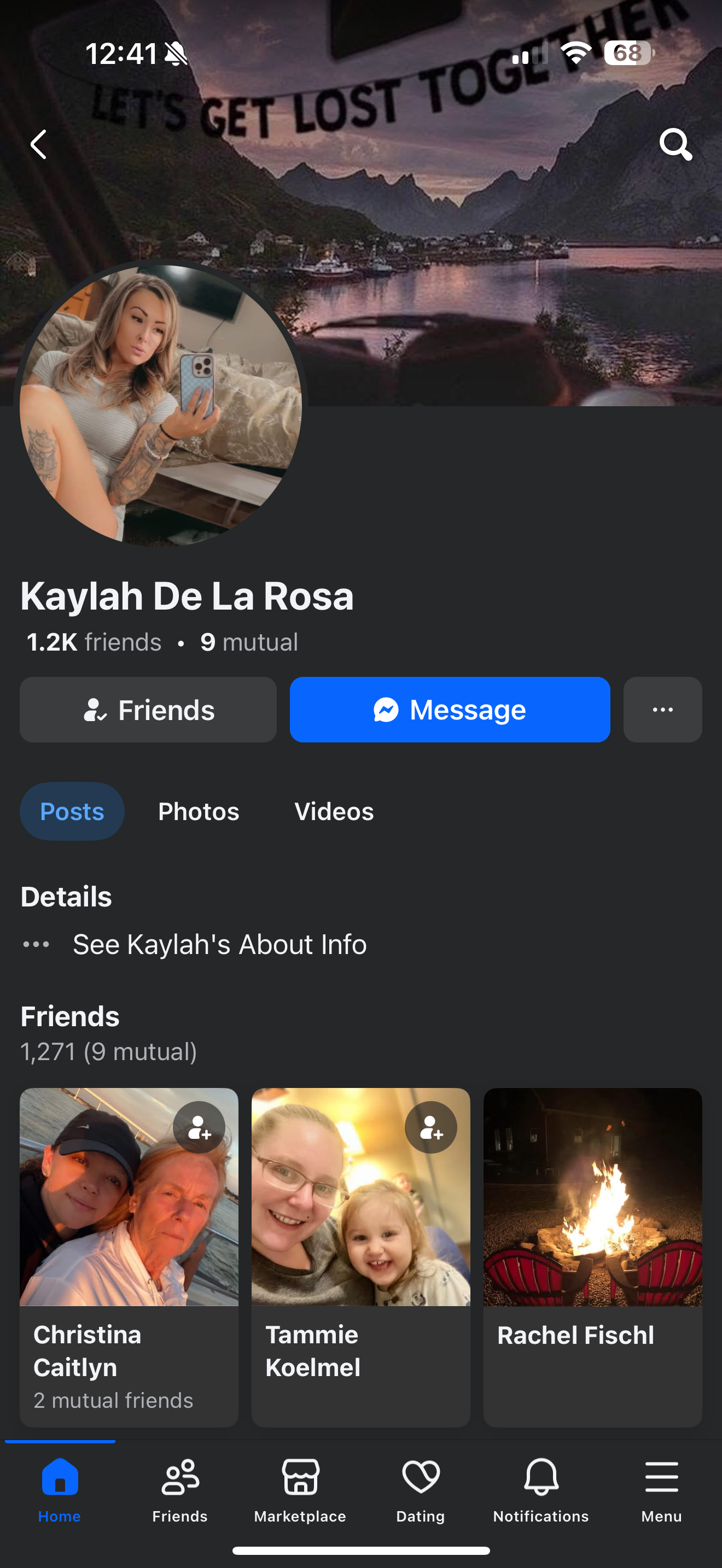View Kaylah's profile picture
Screen dimensions: 722x1568
click(x=160, y=404)
